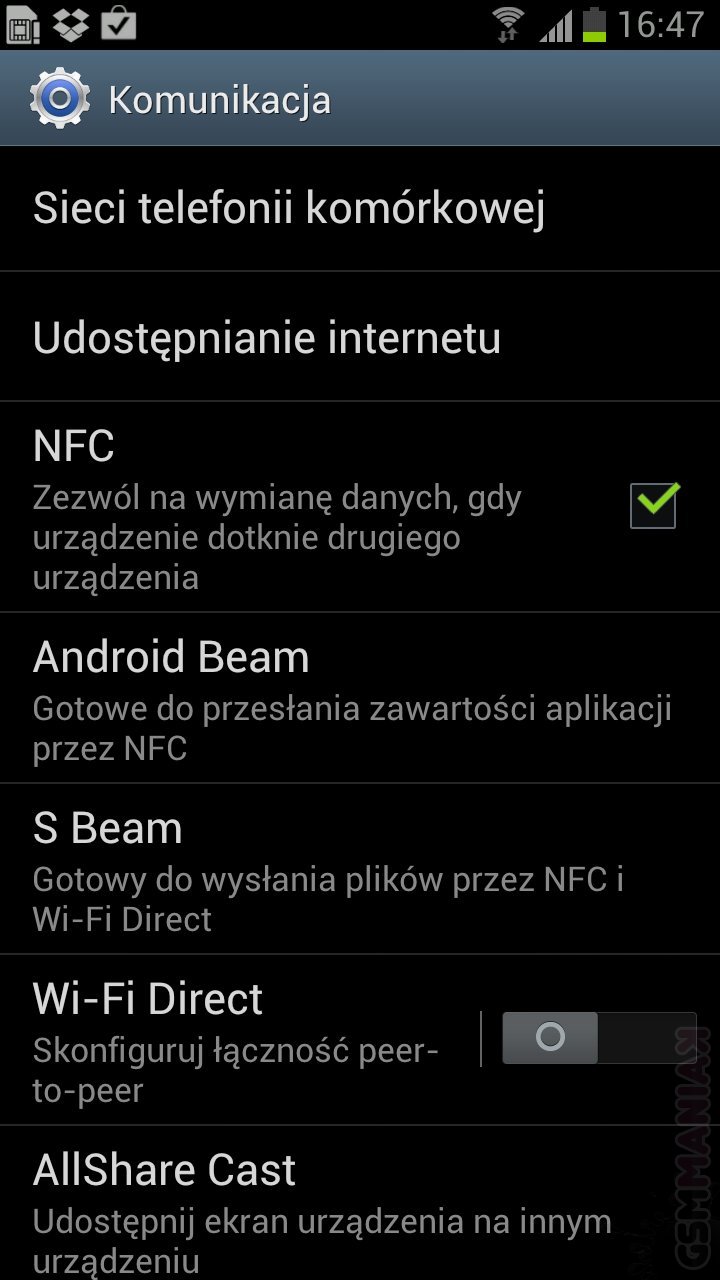This screenshot has width=720, height=1280.
Task: Open Wi-Fi Direct settings row
Action: coord(240,1038)
